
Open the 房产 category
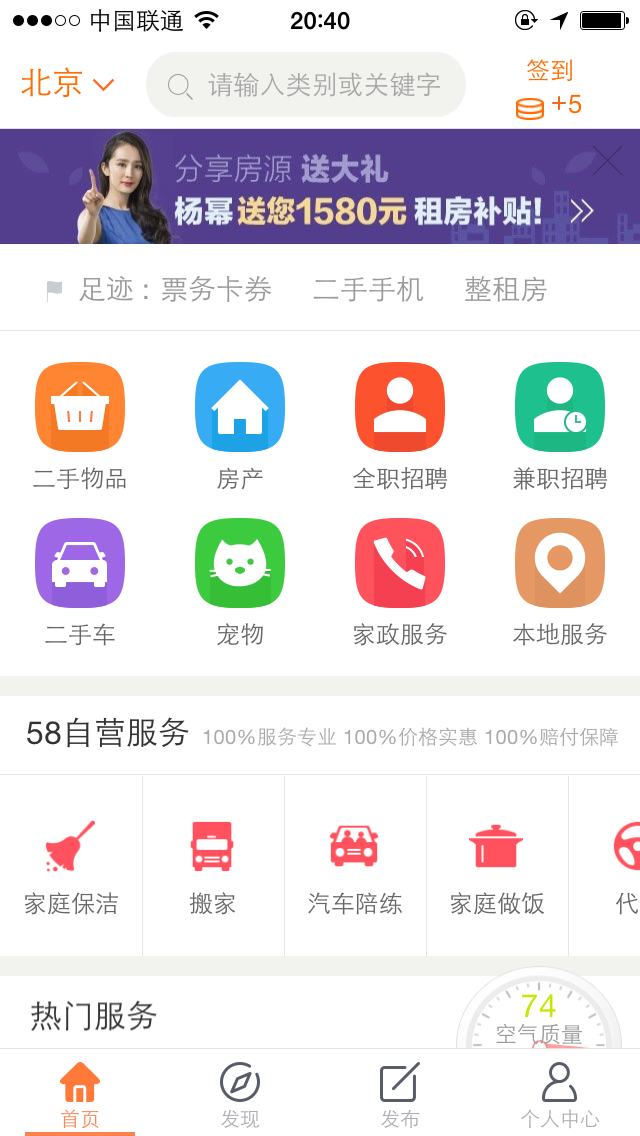pyautogui.click(x=240, y=427)
